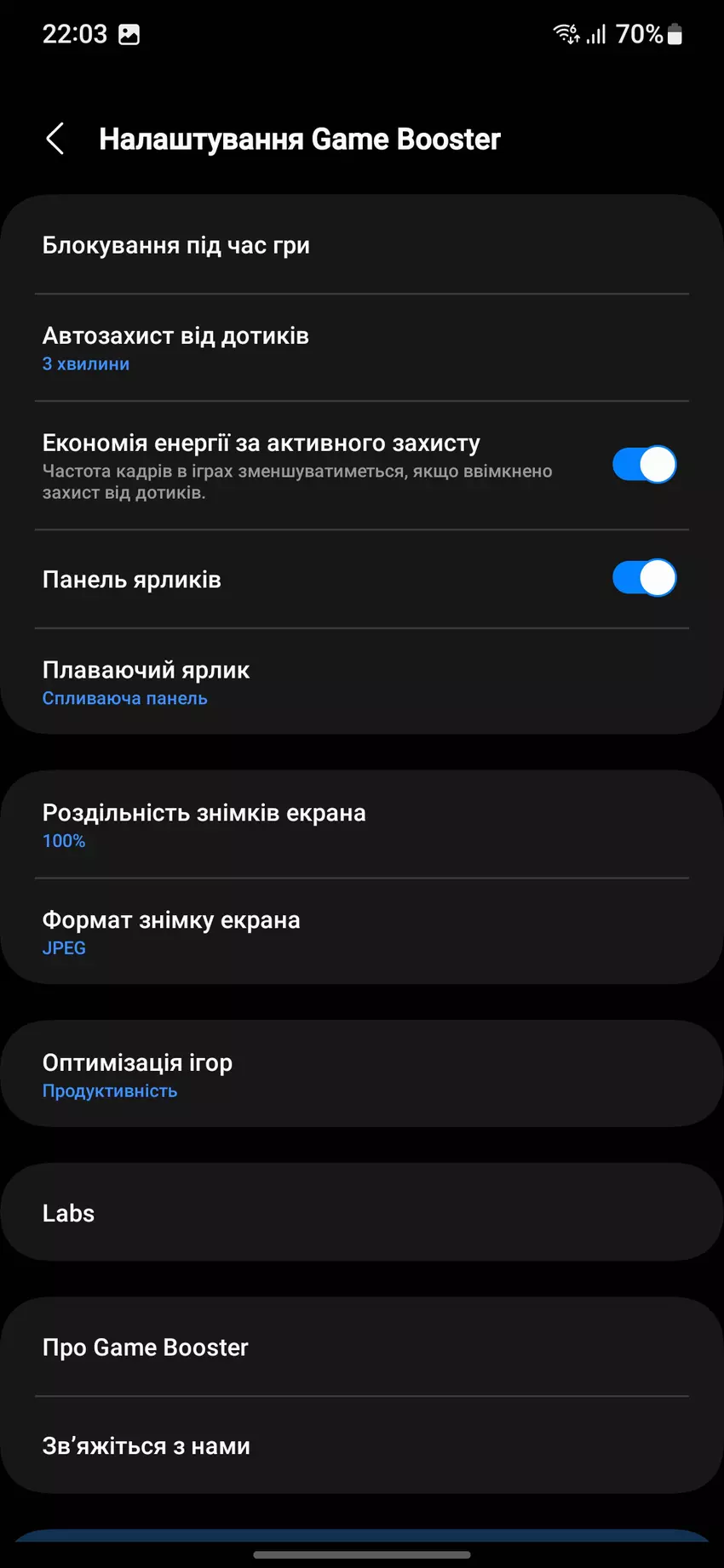Disable Економія енергії за активного захисту

(x=644, y=465)
